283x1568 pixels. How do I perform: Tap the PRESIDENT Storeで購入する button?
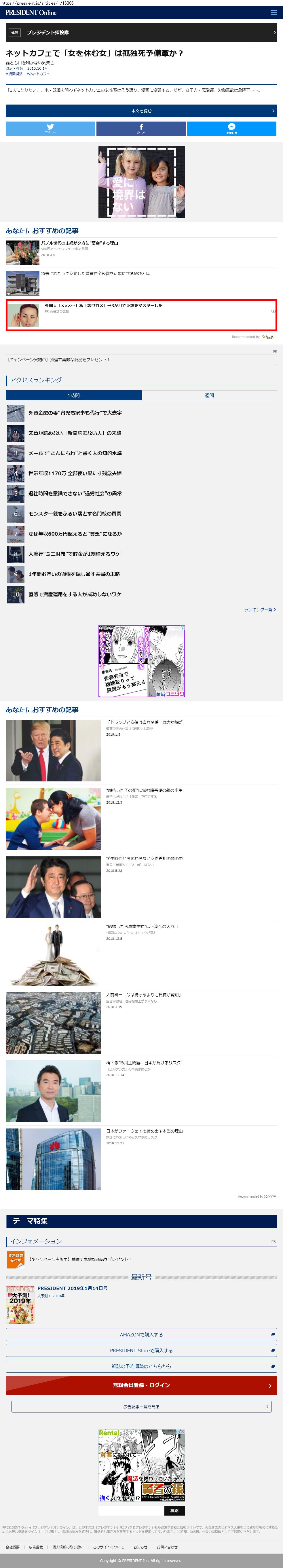point(141,1350)
